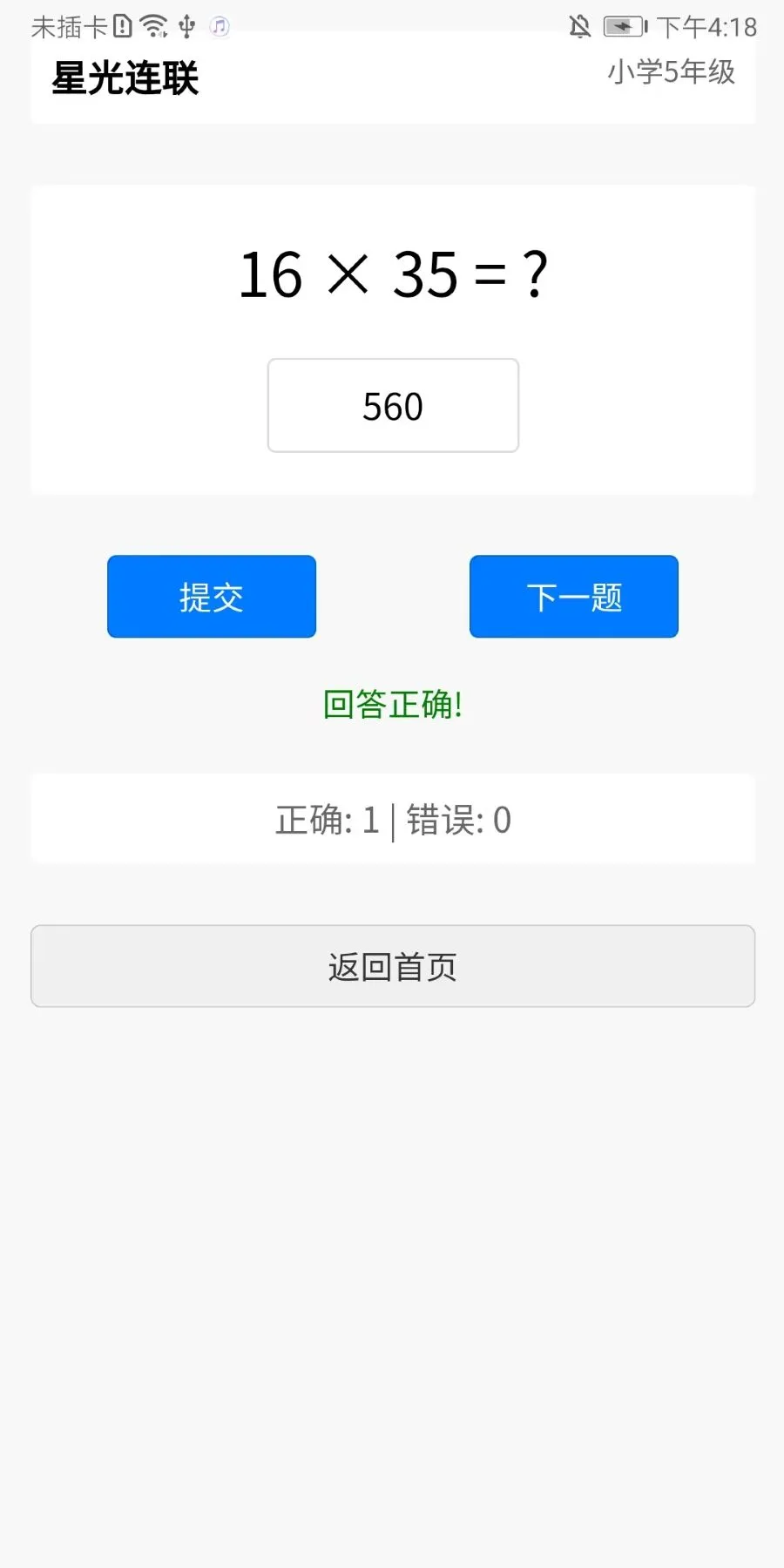Viewport: 784px width, 1568px height.
Task: Click the battery indicator icon
Action: coord(621,27)
